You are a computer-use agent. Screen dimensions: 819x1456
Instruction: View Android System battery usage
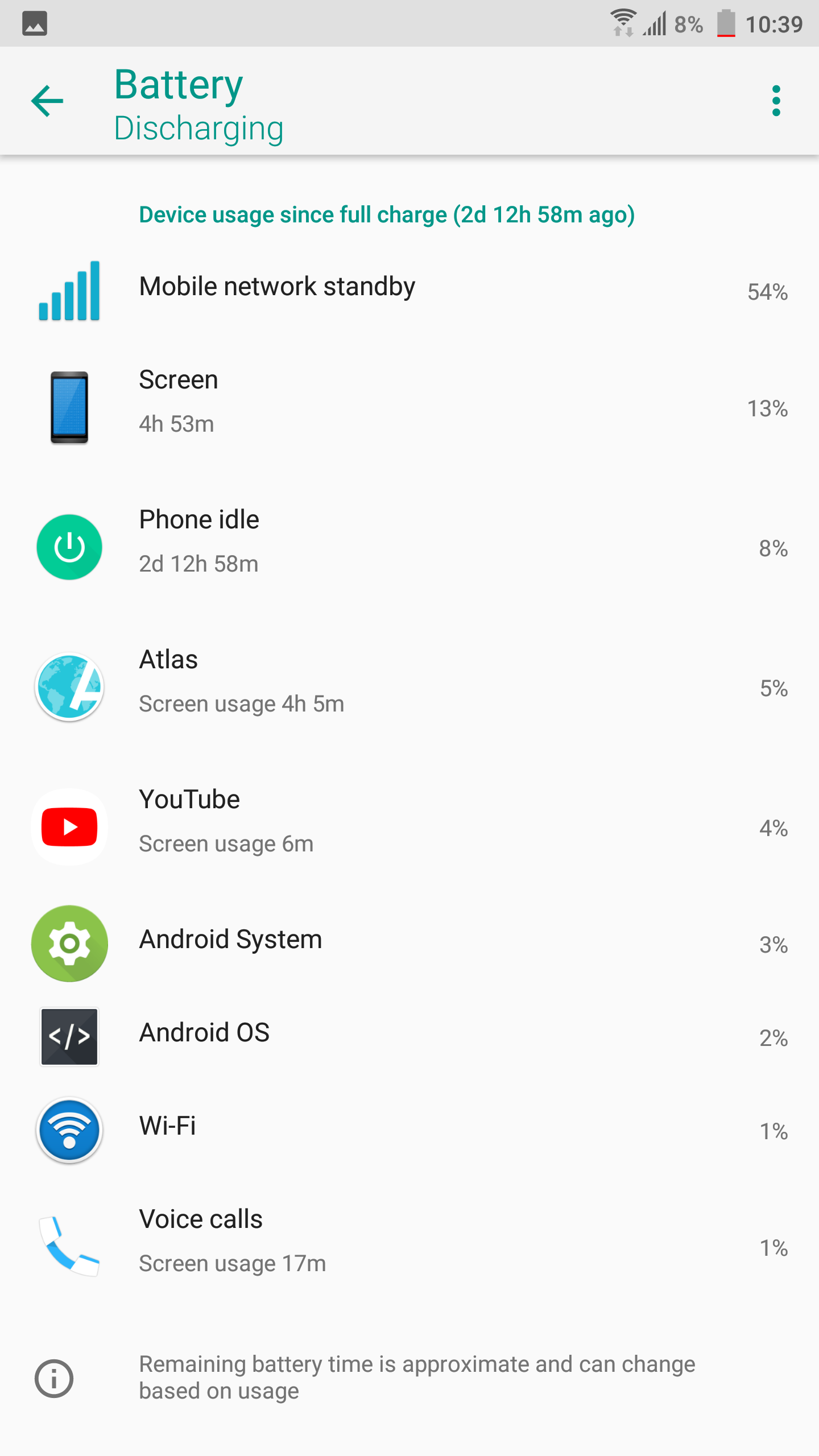tap(409, 942)
